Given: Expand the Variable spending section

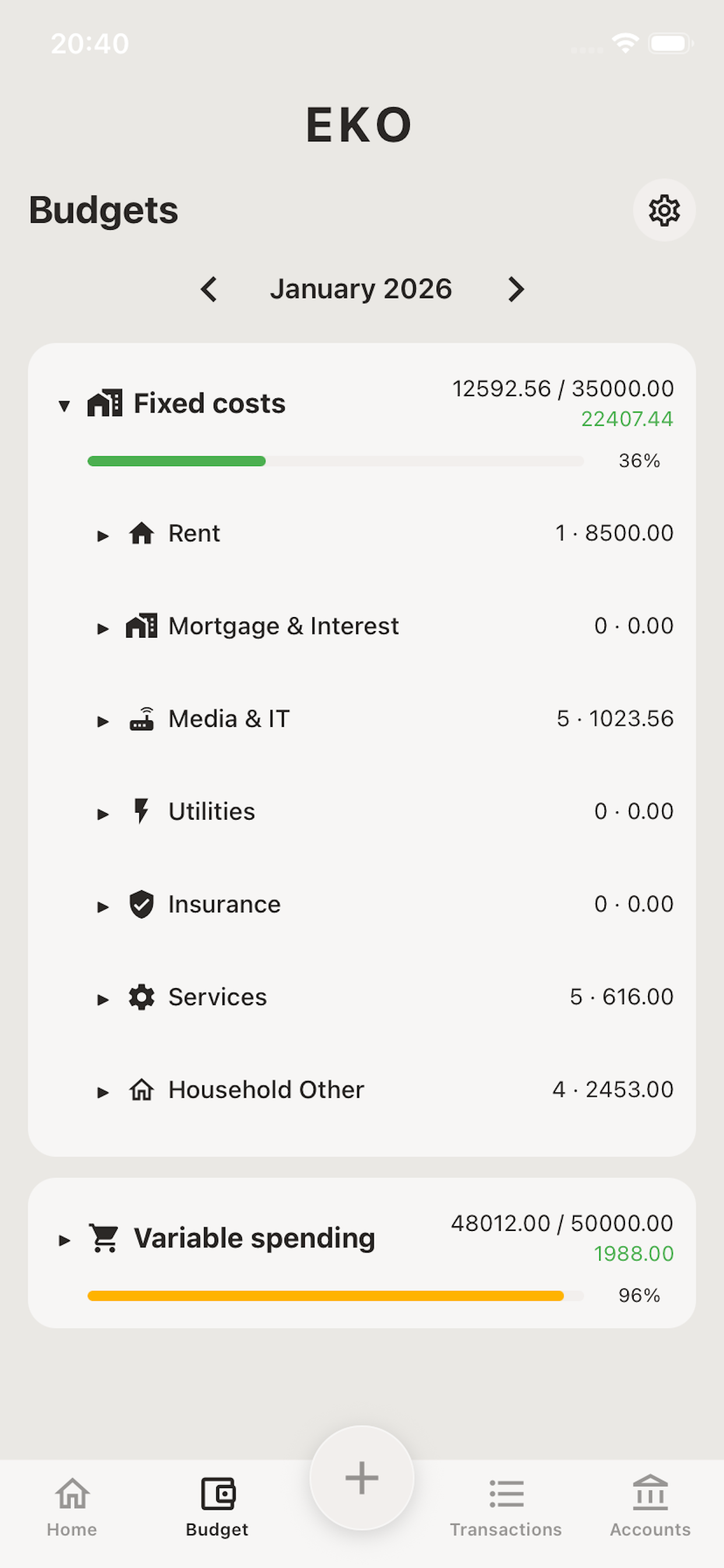Looking at the screenshot, I should coord(65,1241).
